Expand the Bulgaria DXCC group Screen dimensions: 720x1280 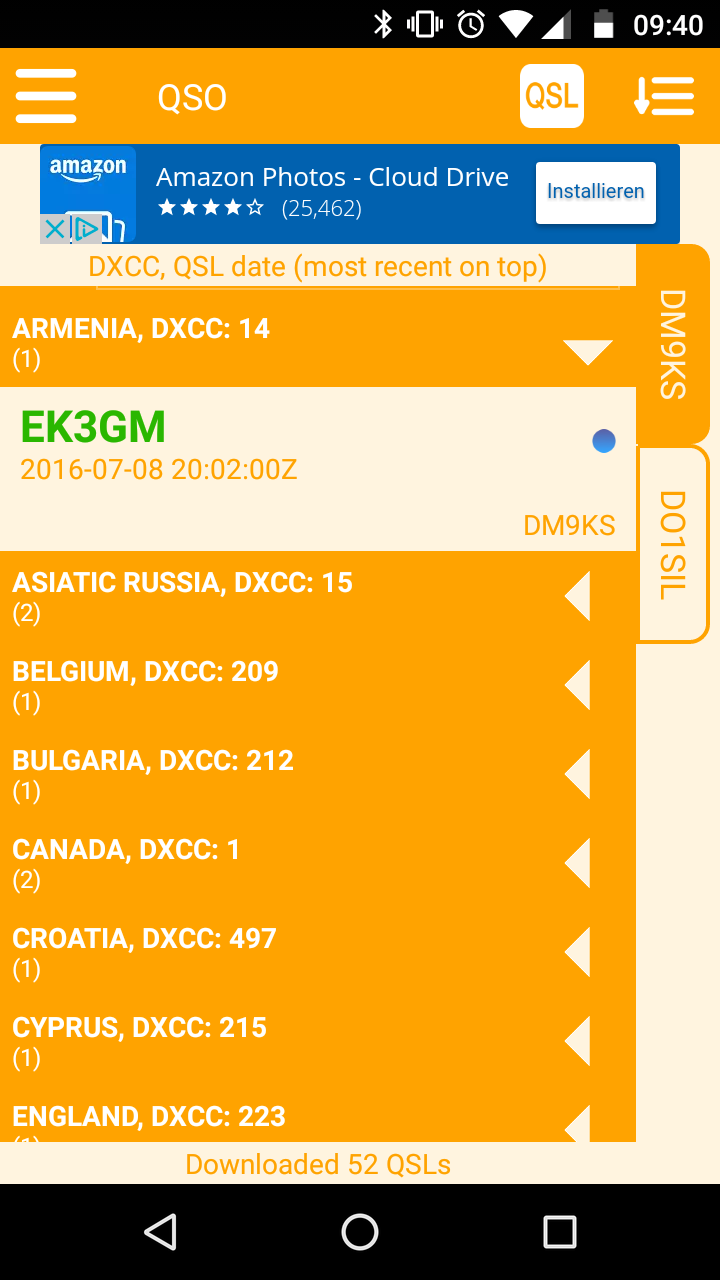318,774
